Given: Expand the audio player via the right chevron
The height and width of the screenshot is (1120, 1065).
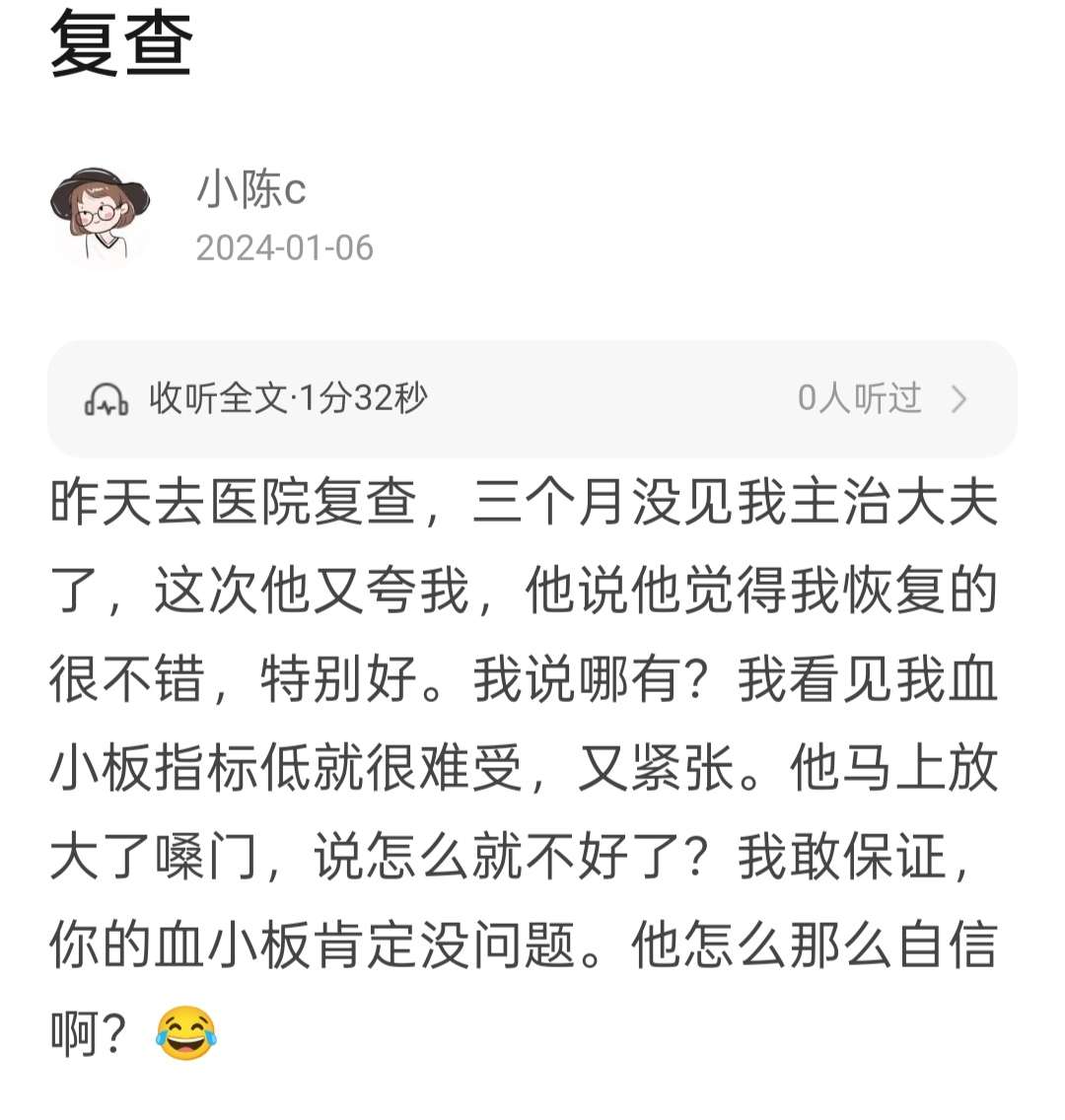Looking at the screenshot, I should (x=958, y=399).
